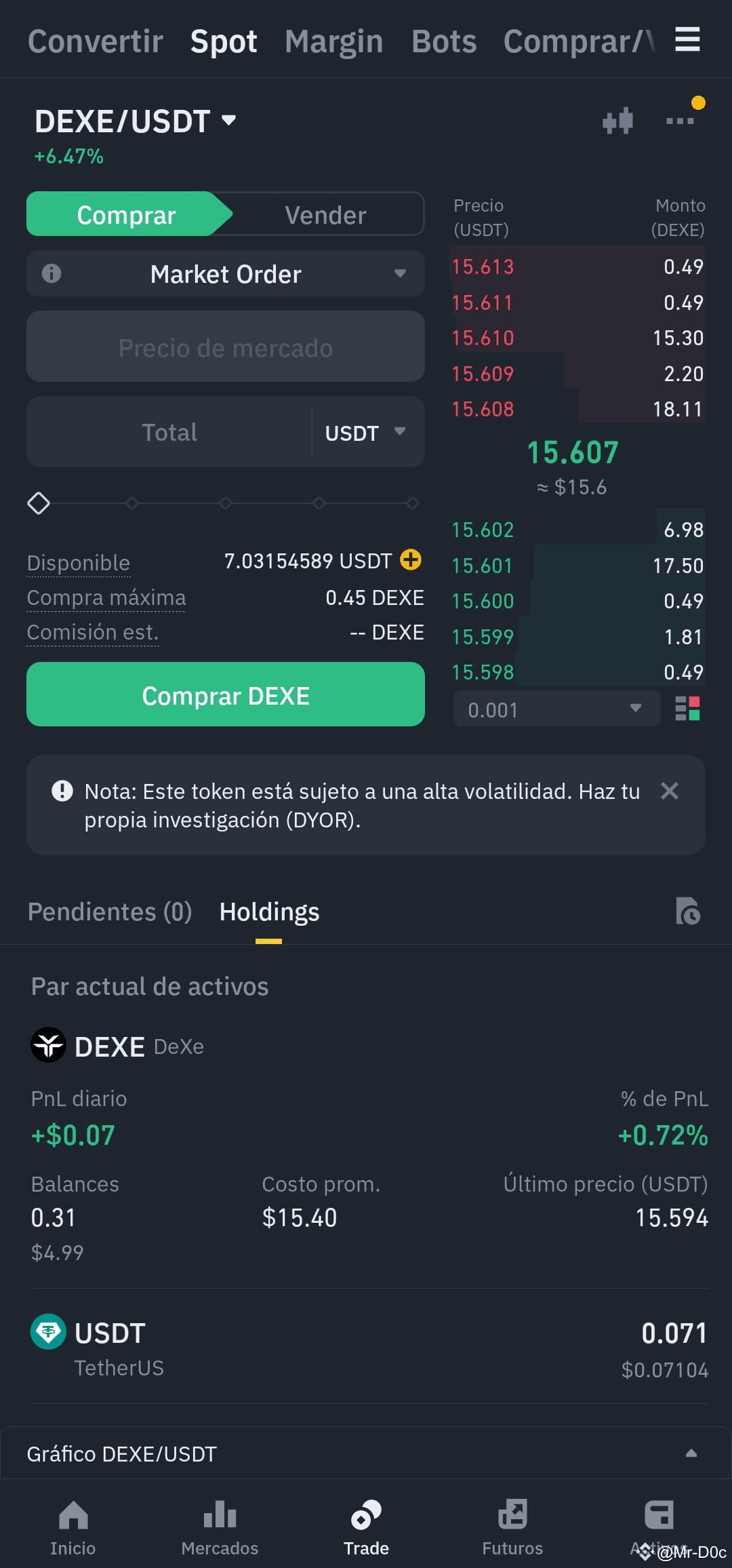This screenshot has width=732, height=1568.
Task: Open the Futuros tab
Action: click(512, 1527)
